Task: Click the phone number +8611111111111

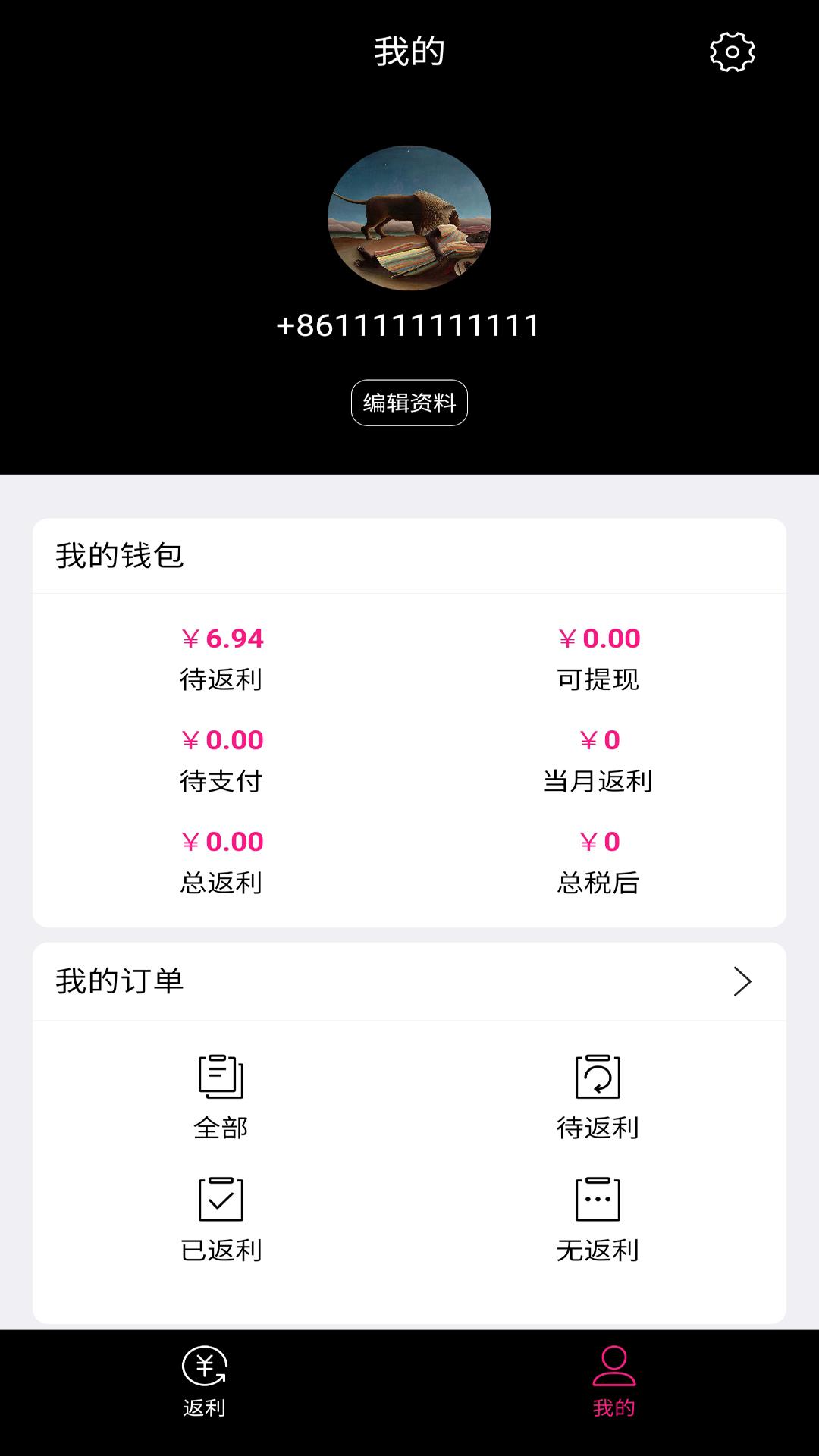Action: pyautogui.click(x=409, y=325)
